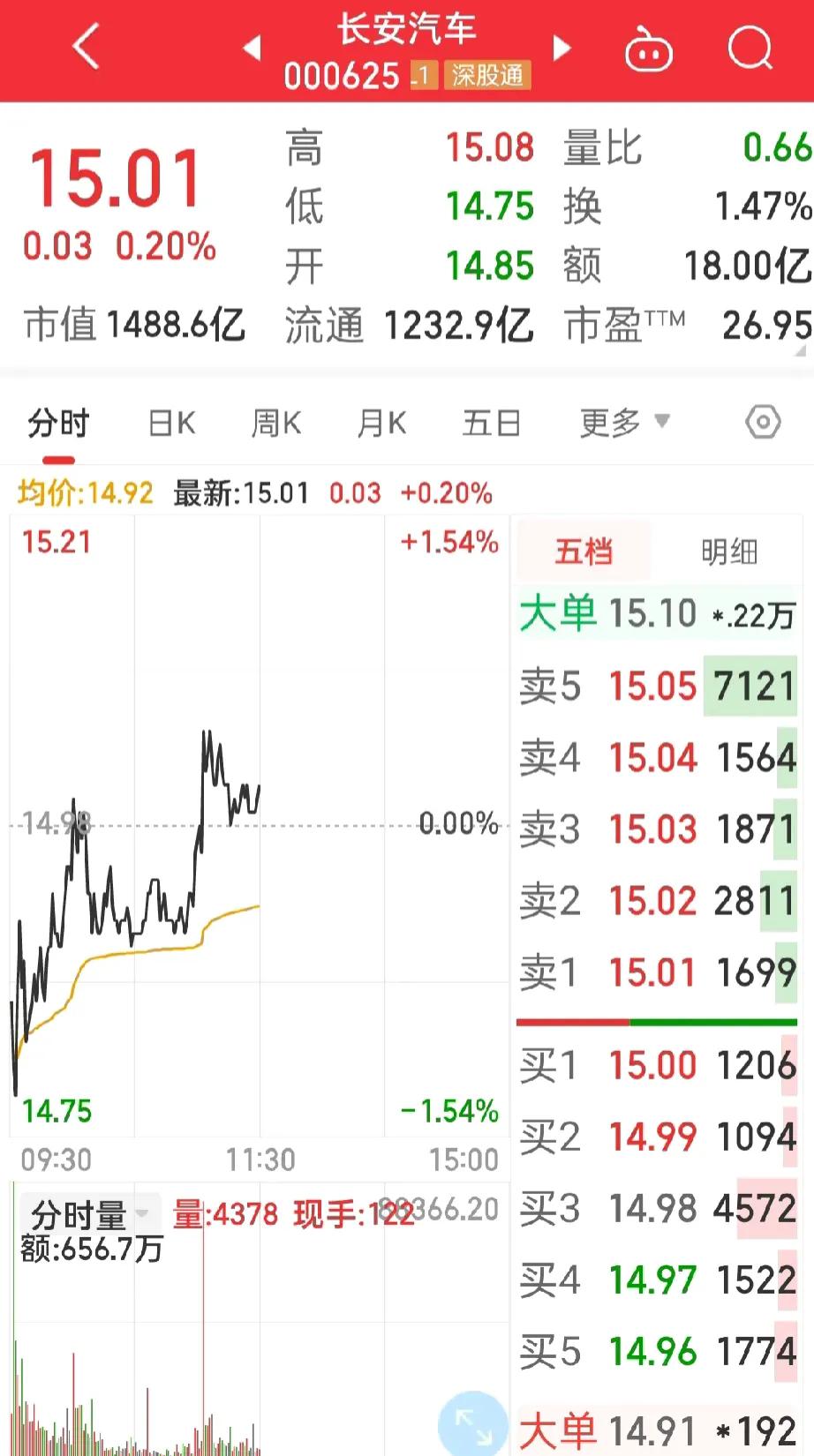Open stock search with magnifier icon
Viewport: 814px width, 1456px height.
[749, 50]
